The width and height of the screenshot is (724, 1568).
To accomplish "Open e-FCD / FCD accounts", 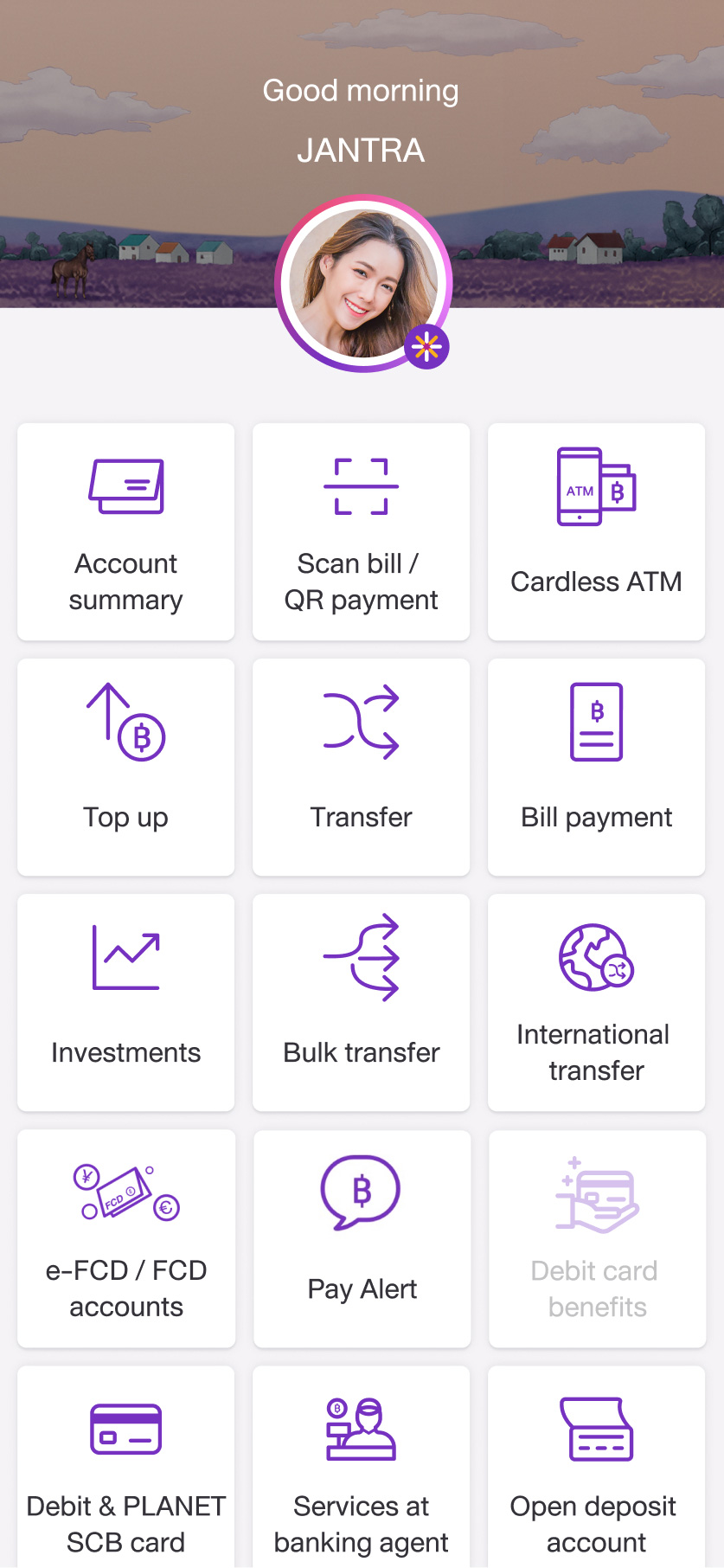I will click(x=126, y=1238).
